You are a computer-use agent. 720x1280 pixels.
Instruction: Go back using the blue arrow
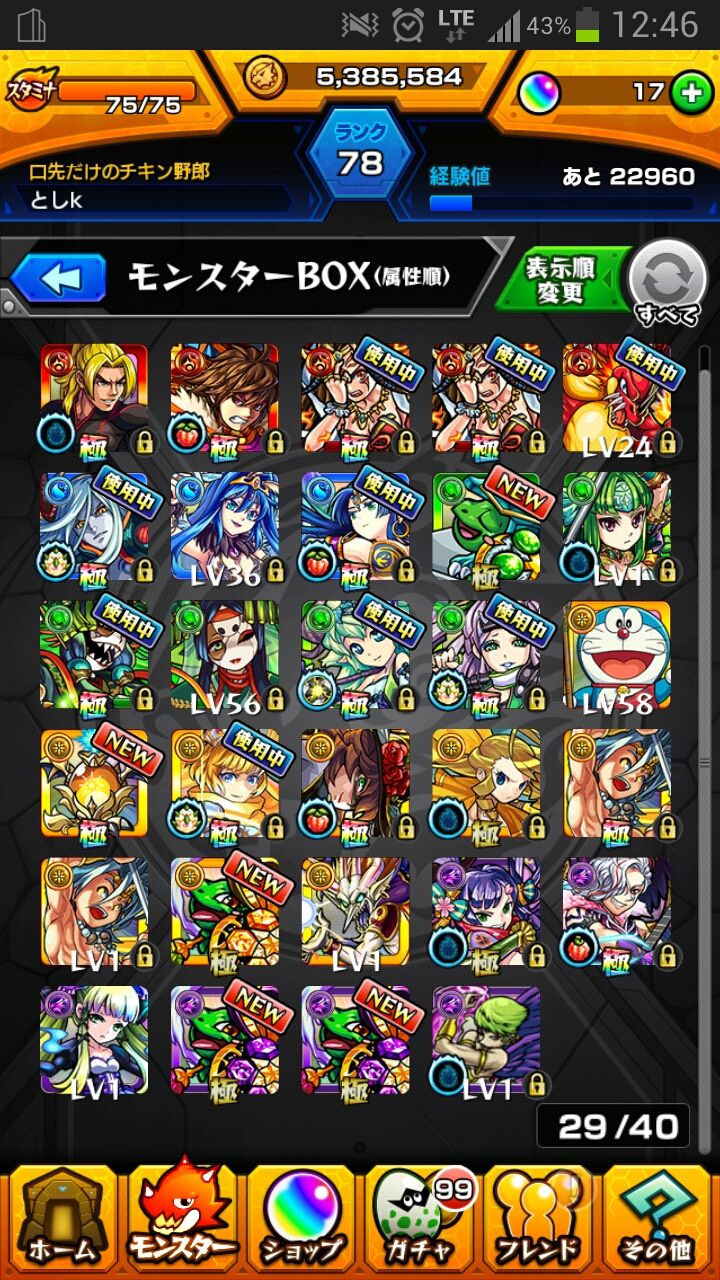60,279
